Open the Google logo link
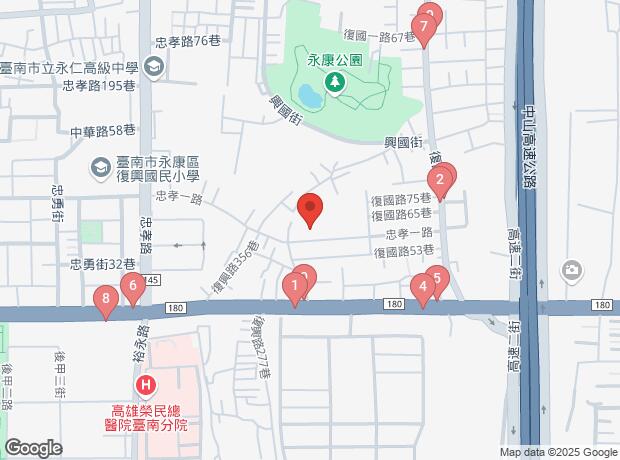The height and width of the screenshot is (460, 620). pos(33,447)
